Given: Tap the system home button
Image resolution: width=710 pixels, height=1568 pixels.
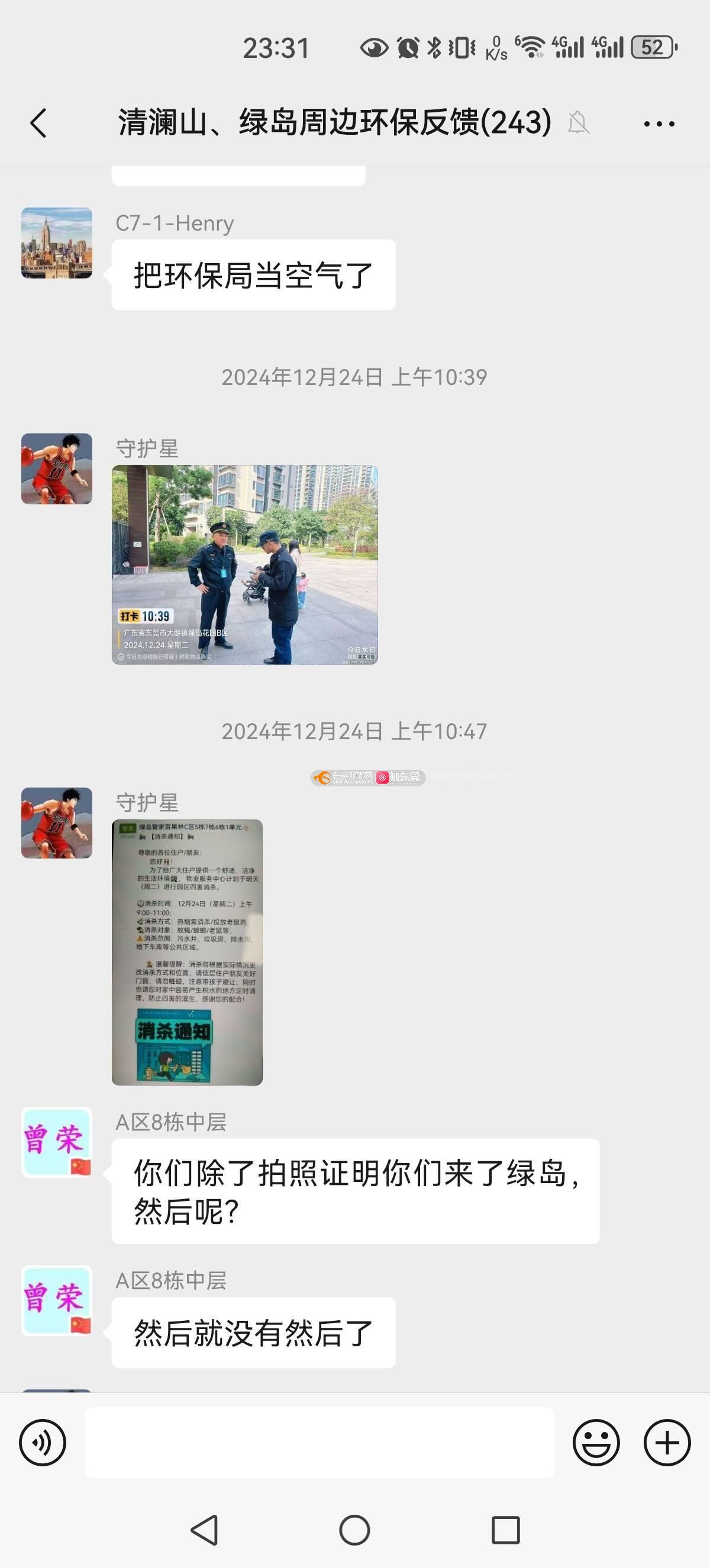Looking at the screenshot, I should pos(354,1530).
